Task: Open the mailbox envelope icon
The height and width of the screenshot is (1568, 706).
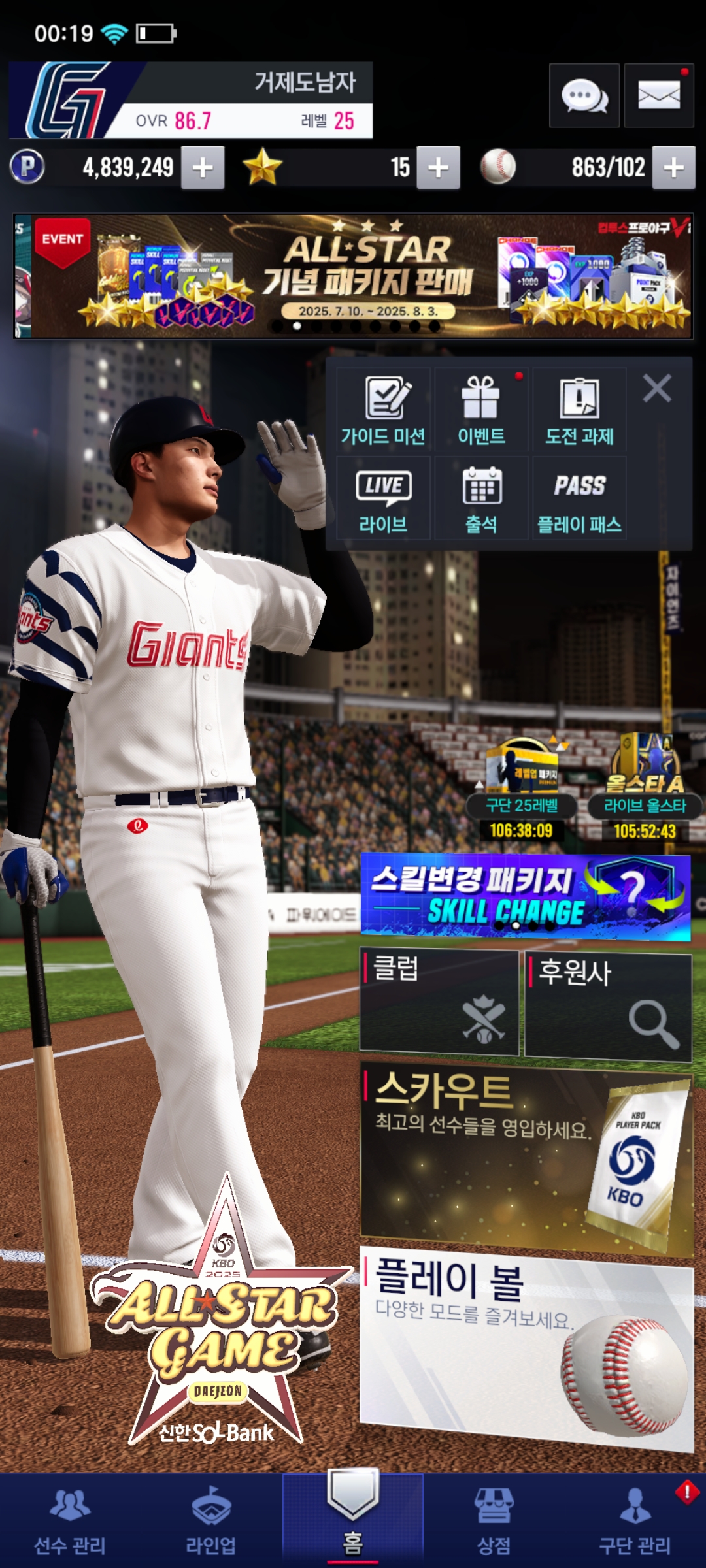Action: (x=658, y=96)
